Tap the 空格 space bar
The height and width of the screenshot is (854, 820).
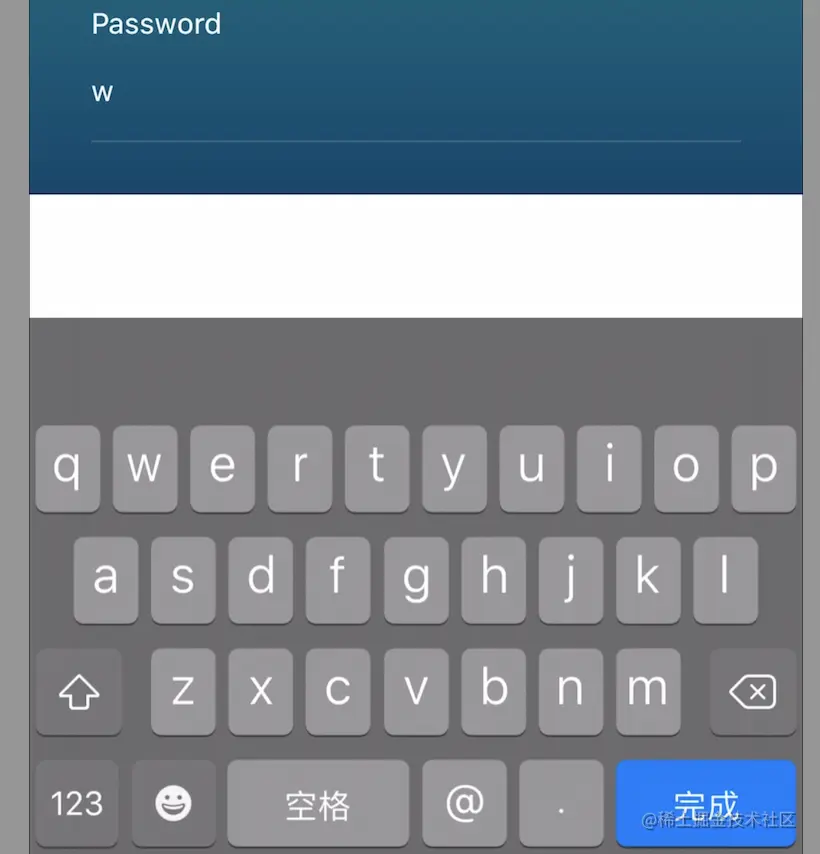[318, 803]
